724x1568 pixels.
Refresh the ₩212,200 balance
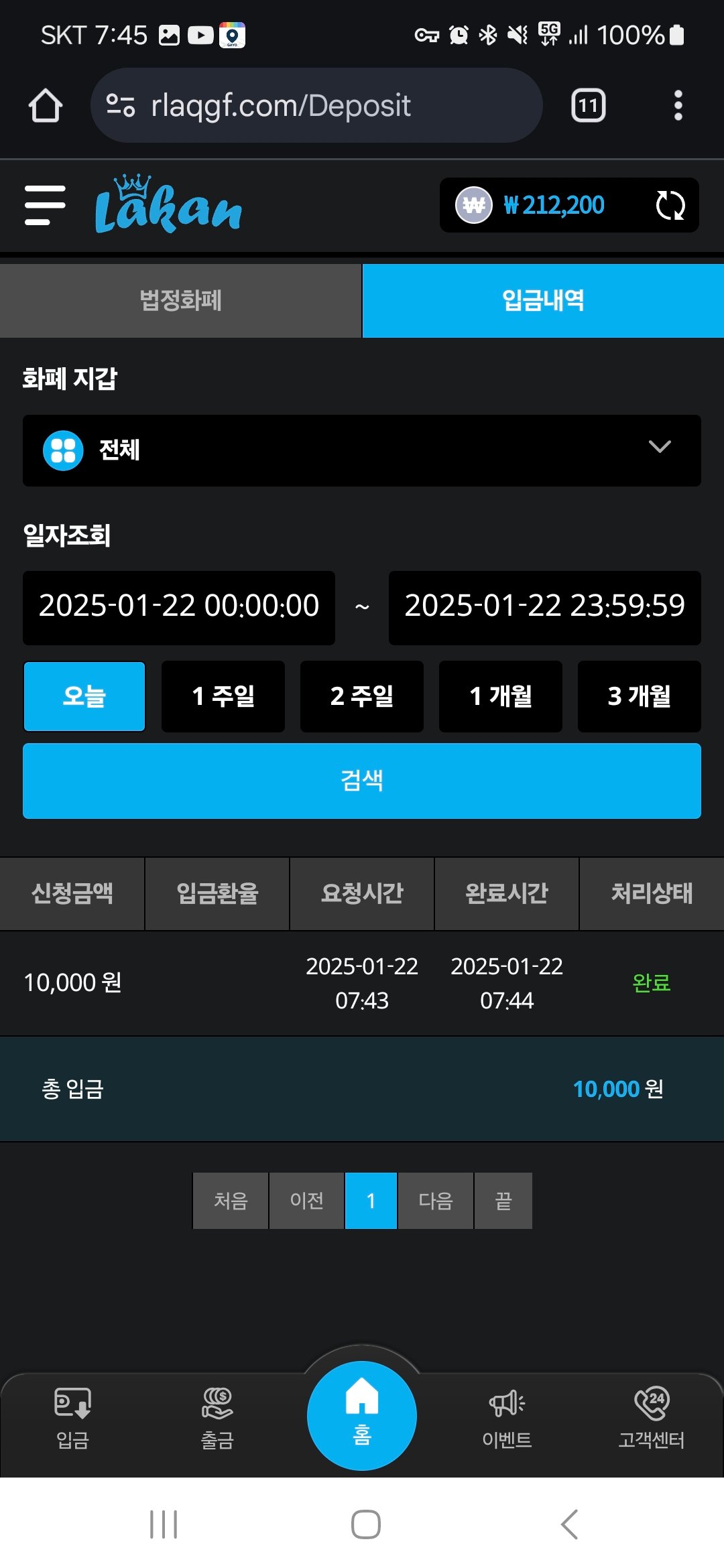point(670,205)
